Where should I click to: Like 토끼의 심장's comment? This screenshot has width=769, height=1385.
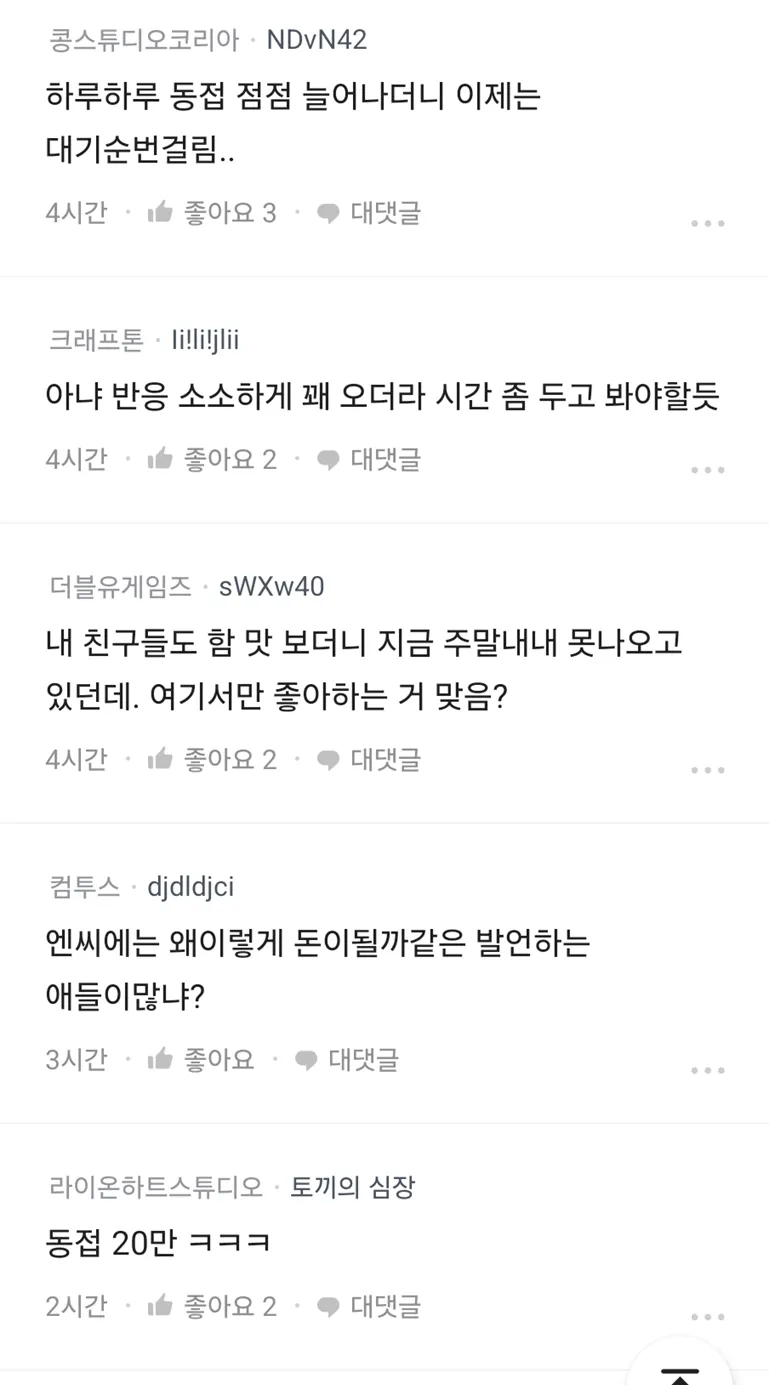pos(211,1307)
